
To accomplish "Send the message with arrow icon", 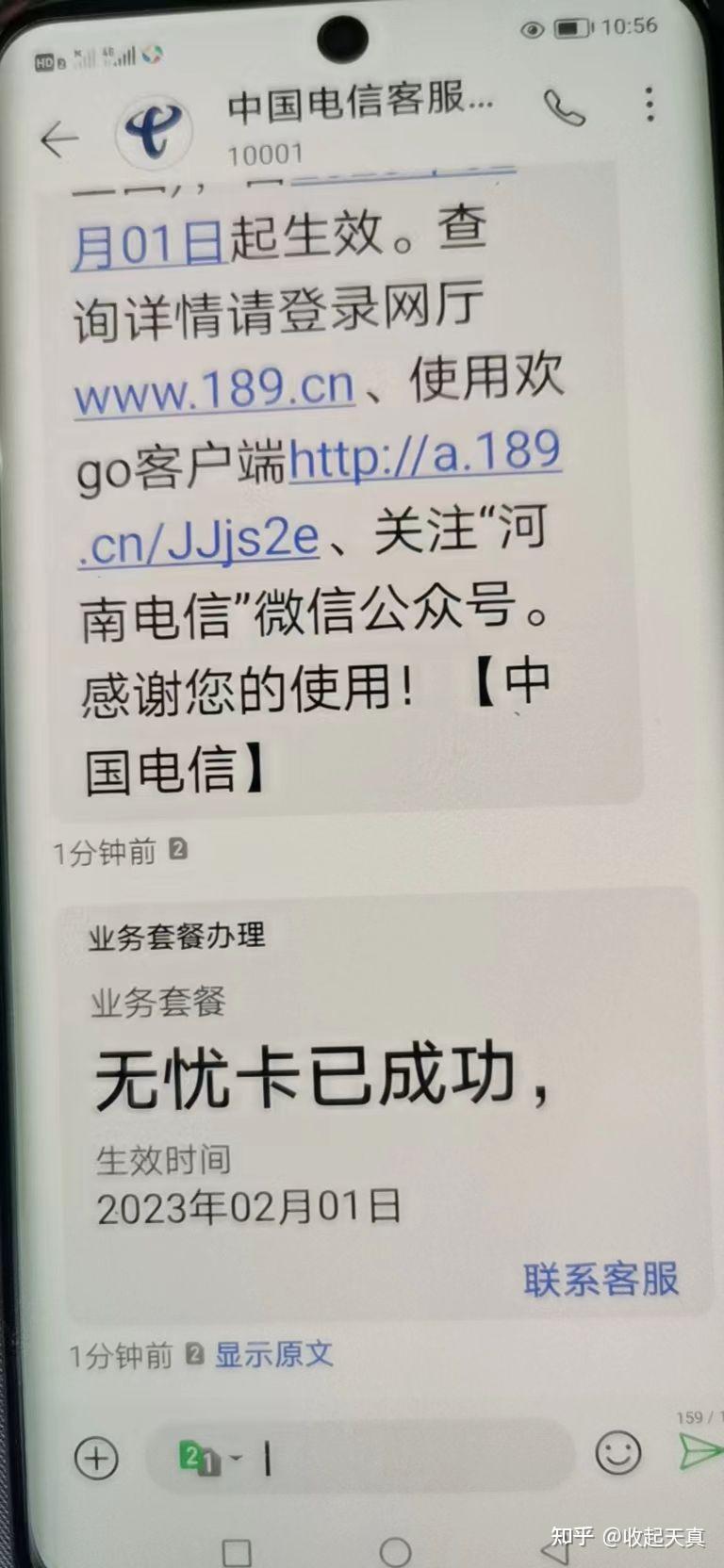I will [699, 1451].
